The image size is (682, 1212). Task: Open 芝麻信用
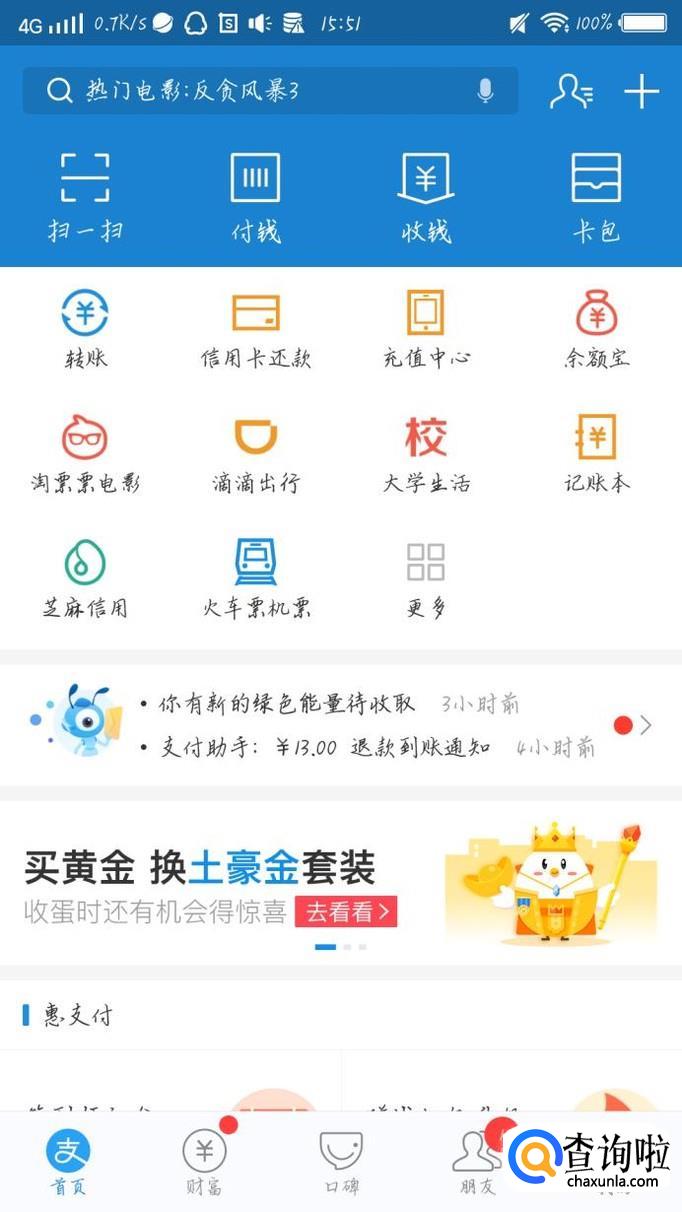[x=85, y=580]
